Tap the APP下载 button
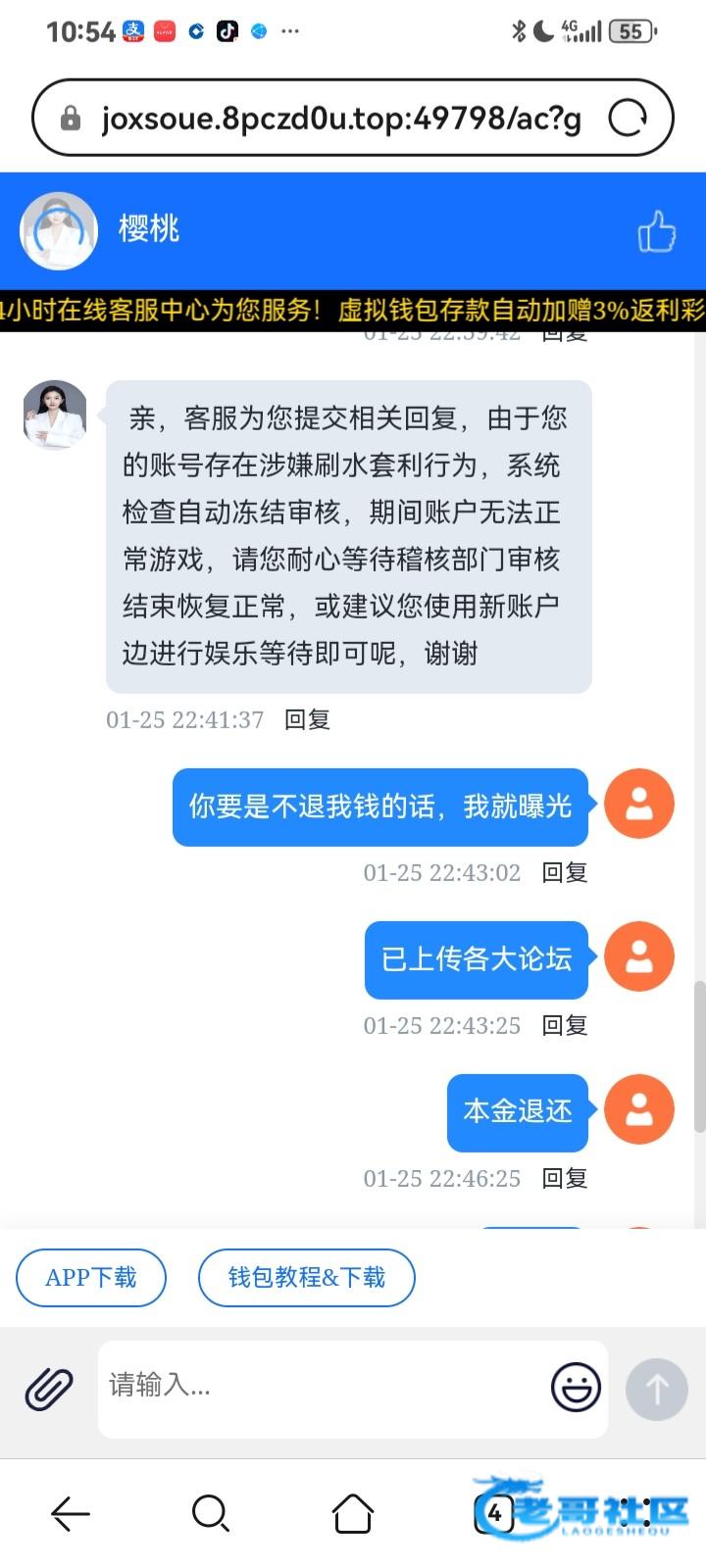This screenshot has width=706, height=1568. point(91,1277)
